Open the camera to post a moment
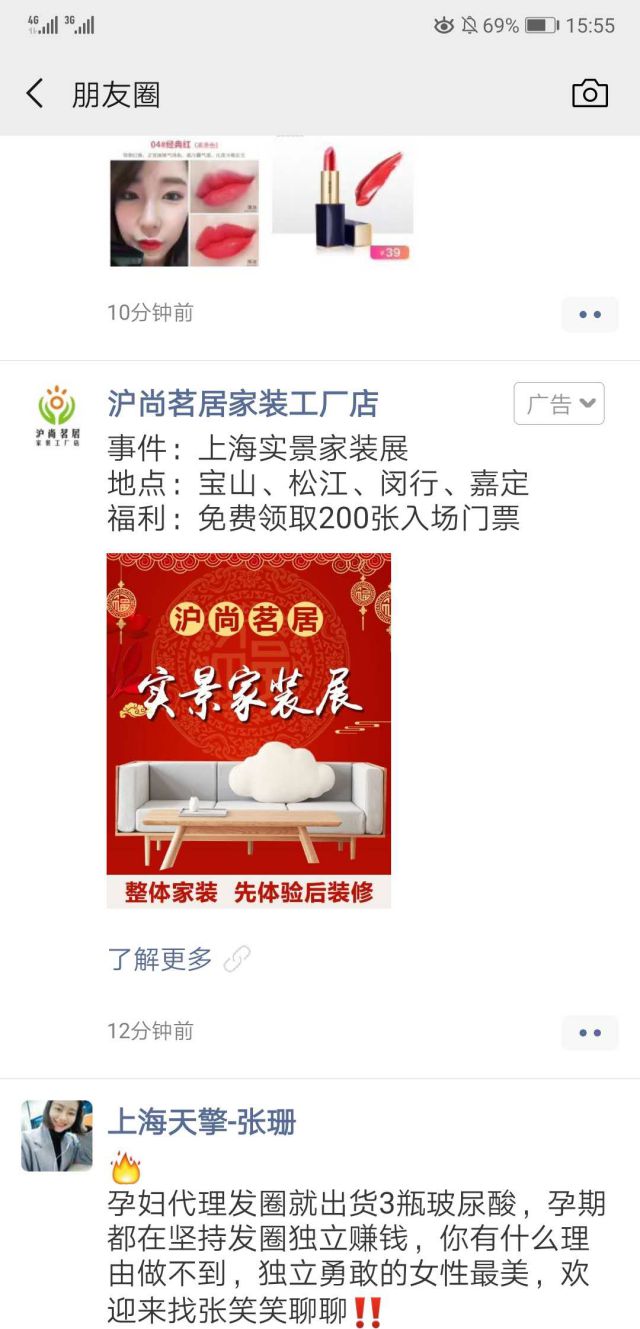Image resolution: width=640 pixels, height=1329 pixels. tap(589, 94)
